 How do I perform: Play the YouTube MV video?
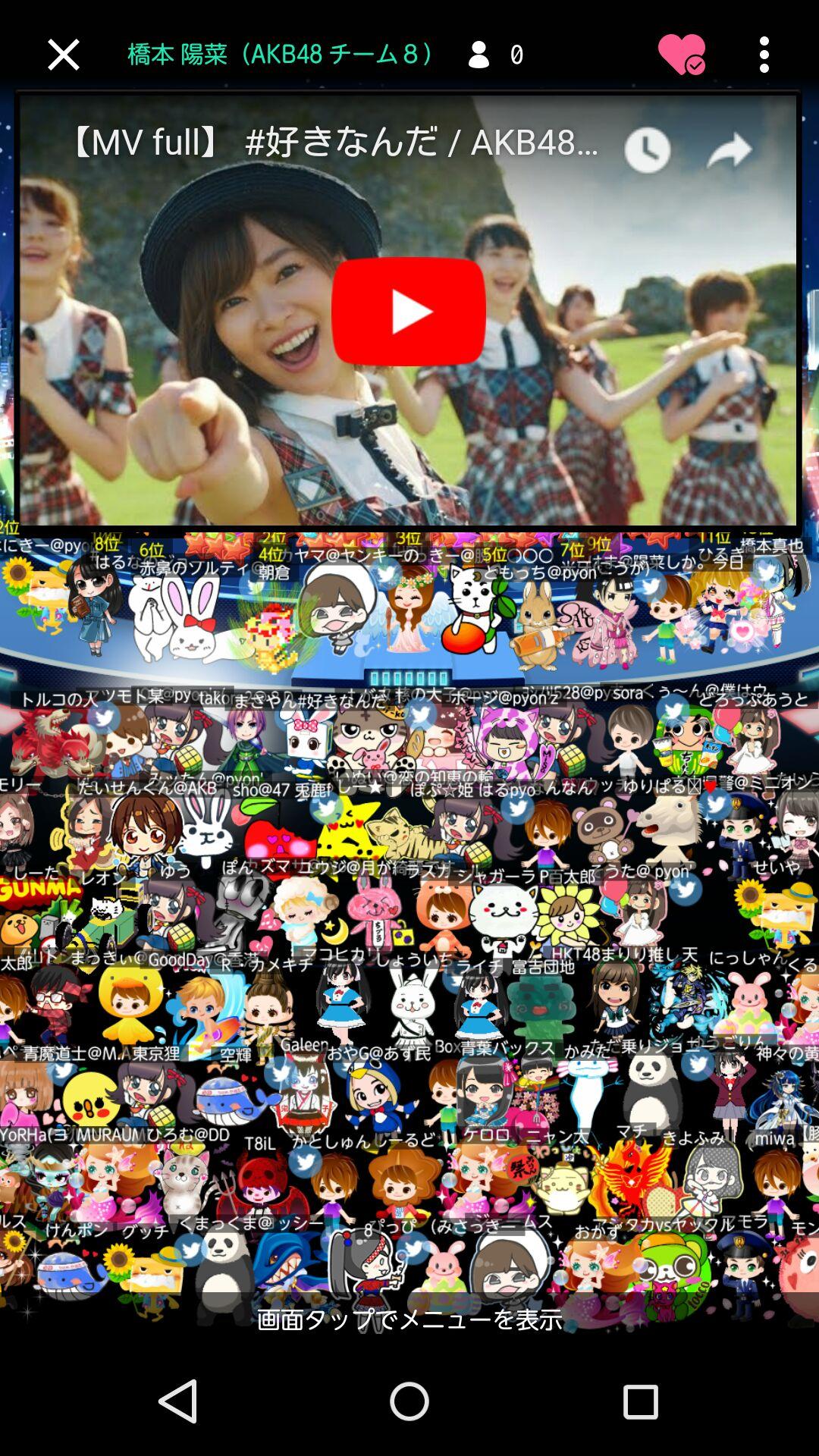point(409,311)
